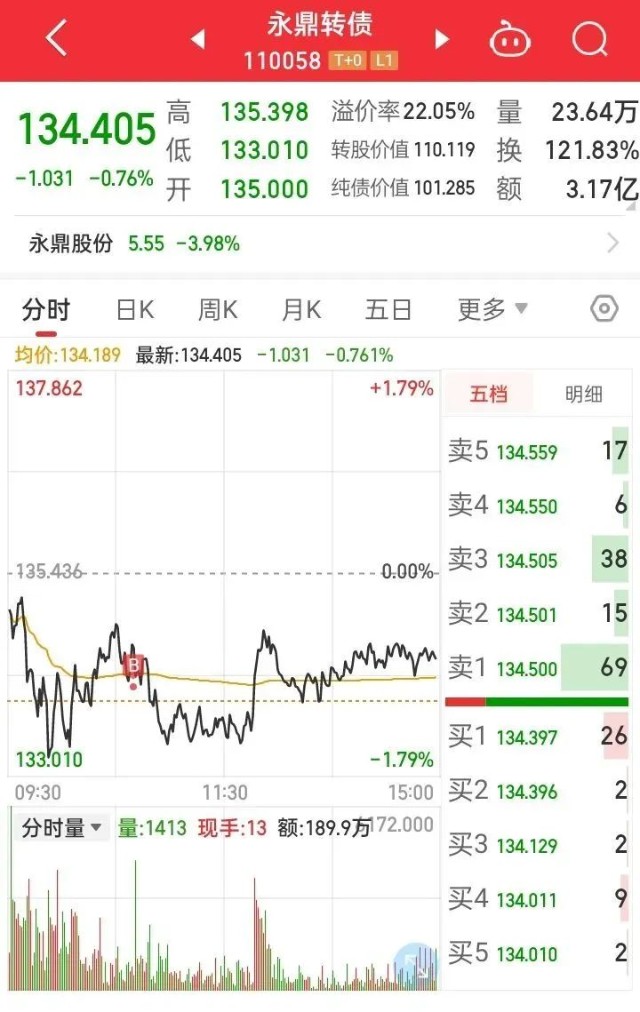The image size is (640, 1012).
Task: Open the 永鼎股份 underlying stock row
Action: (320, 243)
